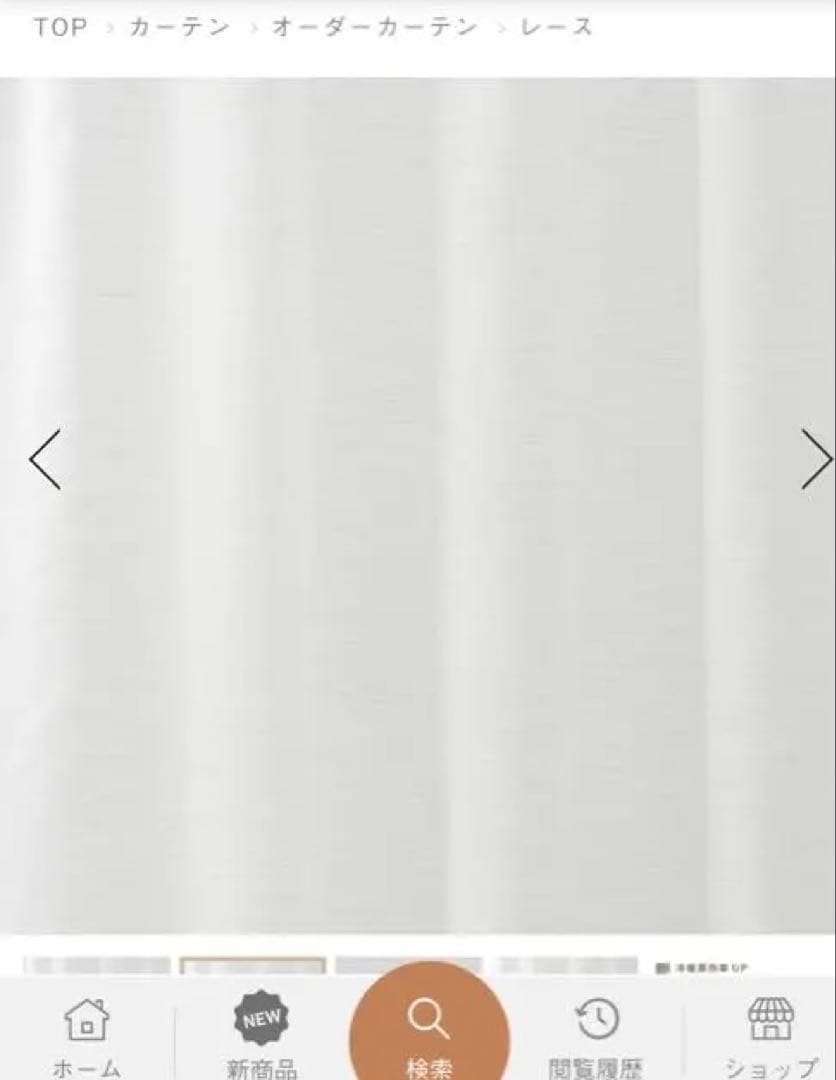This screenshot has height=1080, width=836.
Task: Open the 新商品 tab
Action: tap(261, 1035)
